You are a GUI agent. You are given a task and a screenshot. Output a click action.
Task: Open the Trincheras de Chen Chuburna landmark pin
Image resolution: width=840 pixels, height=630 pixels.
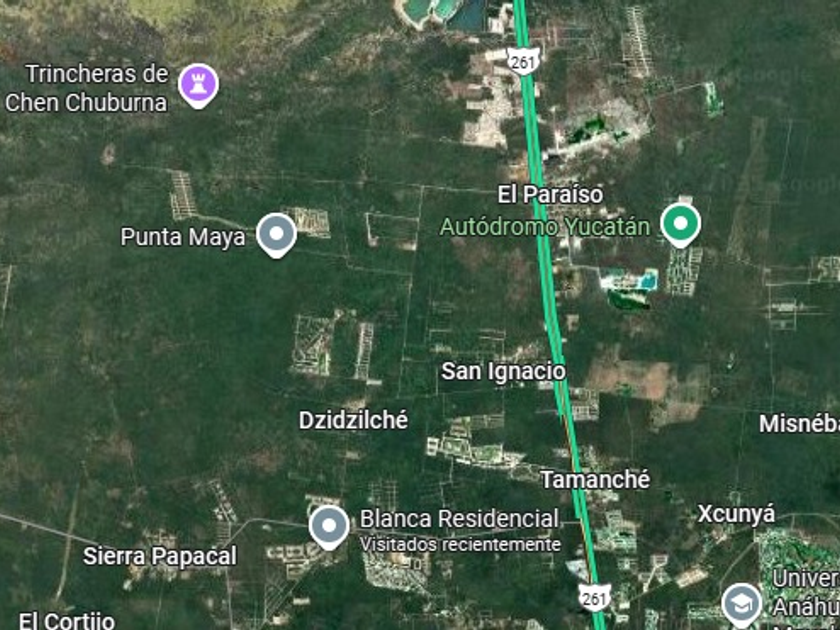click(x=198, y=86)
